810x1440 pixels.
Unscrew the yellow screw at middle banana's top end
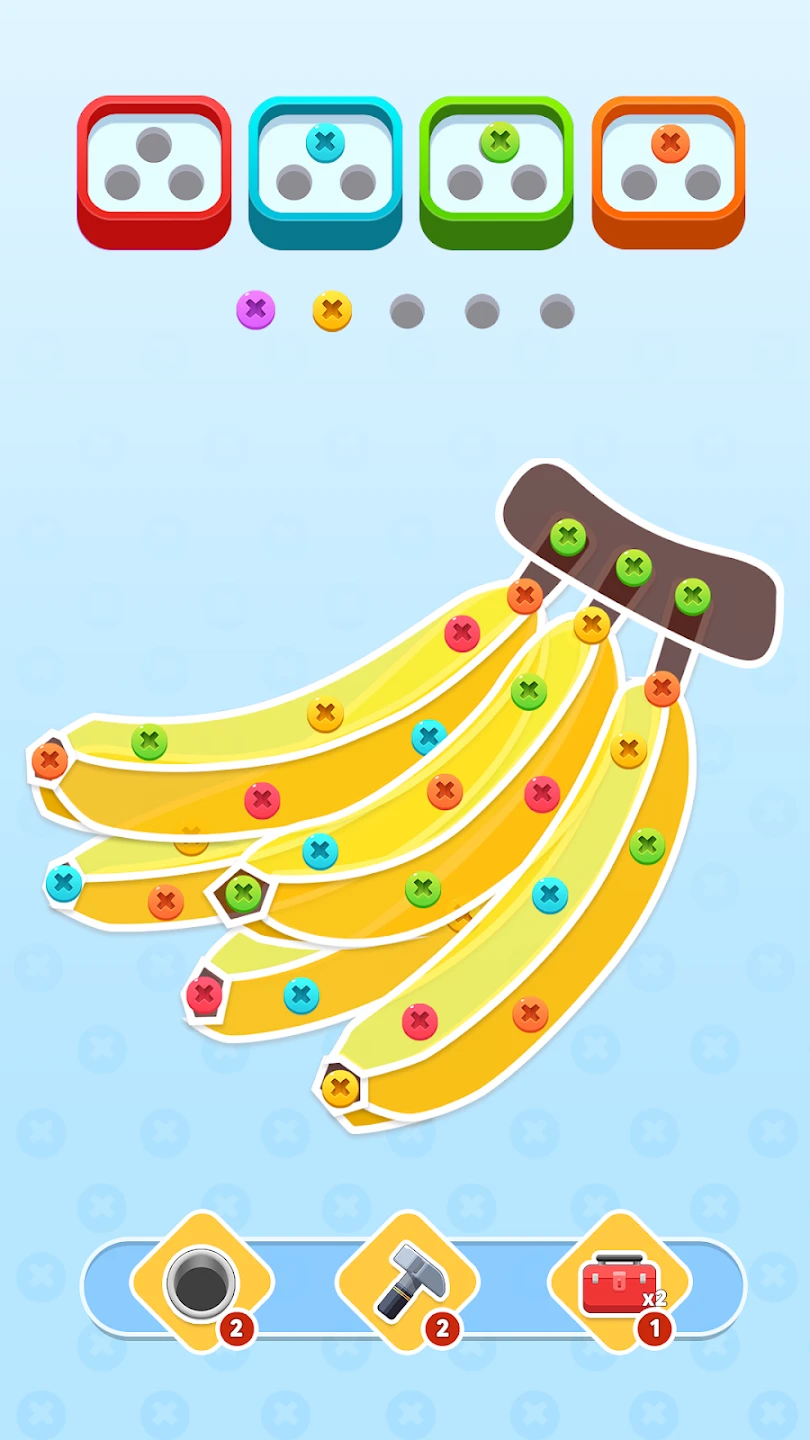click(x=591, y=626)
